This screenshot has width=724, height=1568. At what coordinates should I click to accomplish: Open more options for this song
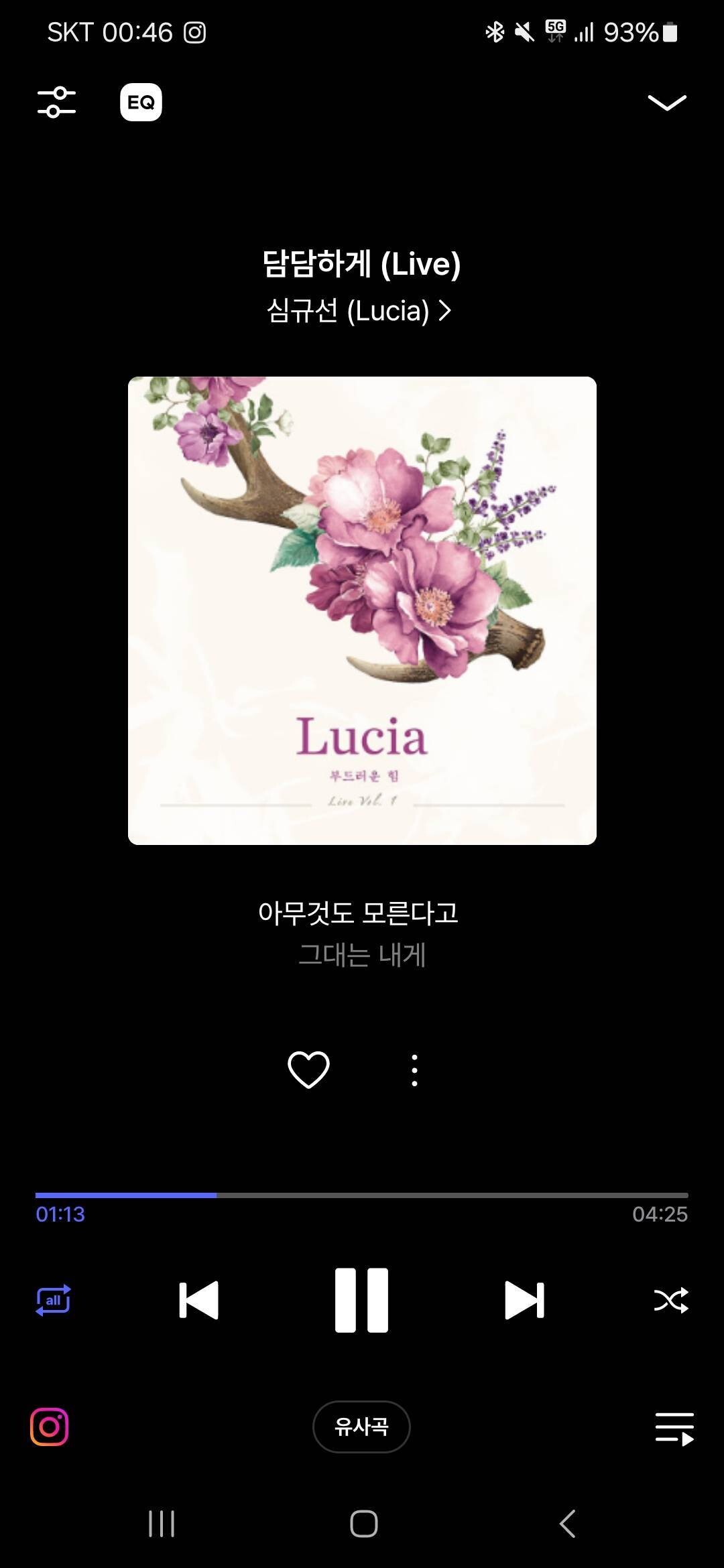414,1069
